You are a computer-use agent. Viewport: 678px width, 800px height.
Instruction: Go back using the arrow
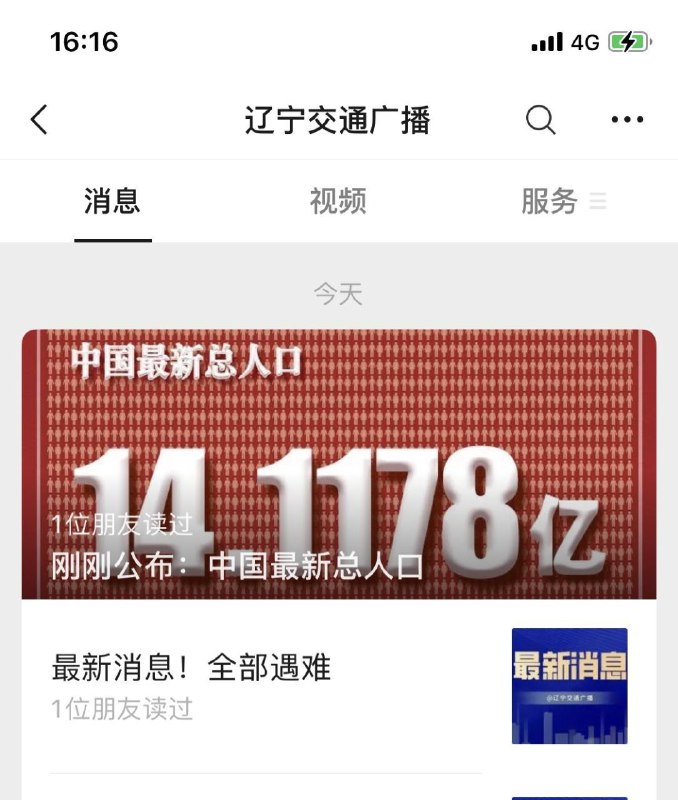tap(39, 120)
